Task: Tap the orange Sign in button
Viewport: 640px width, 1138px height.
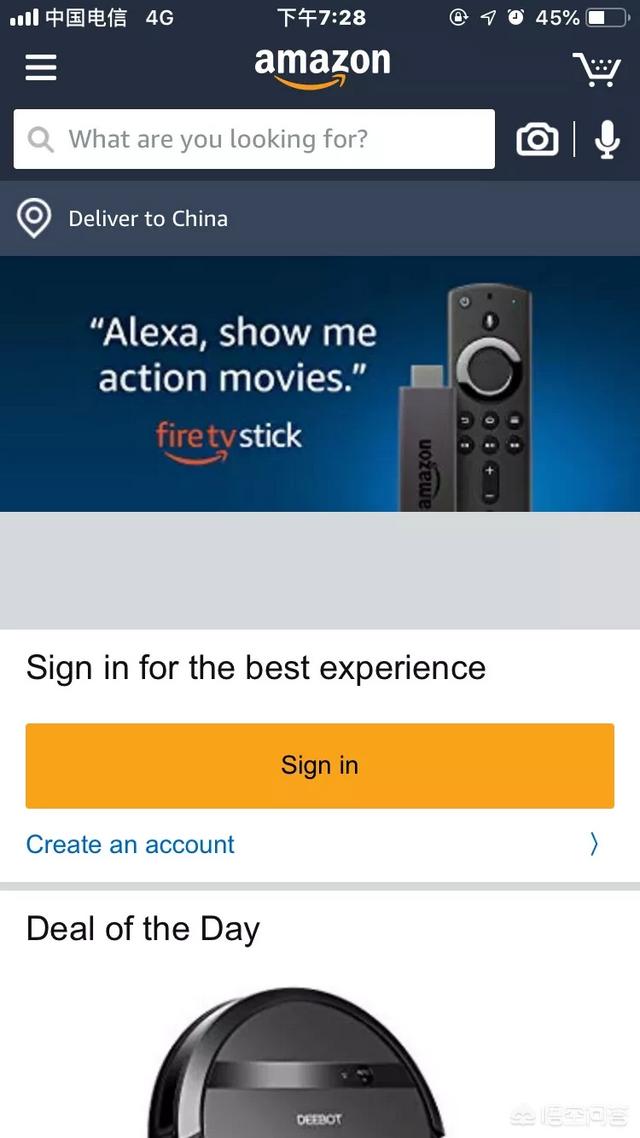Action: click(320, 765)
